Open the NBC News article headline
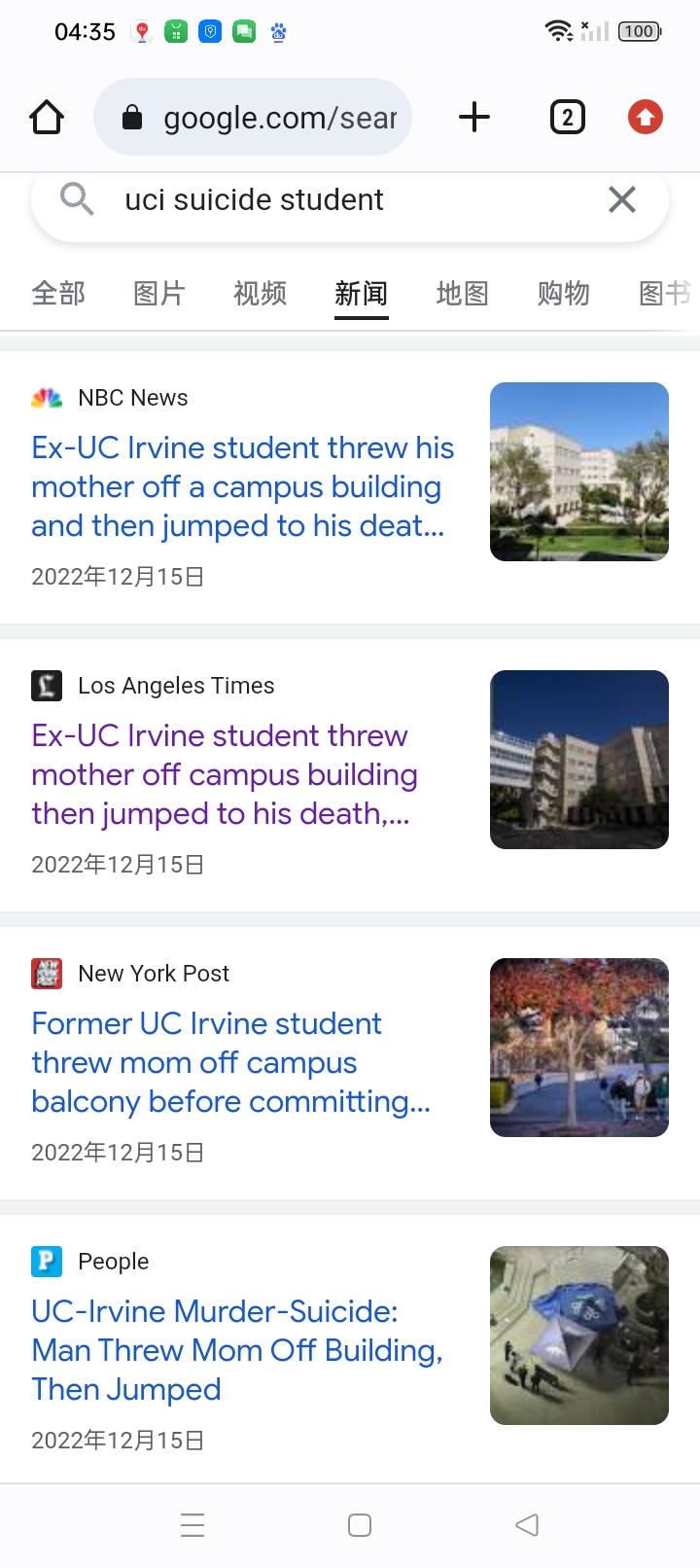The width and height of the screenshot is (700, 1568). [242, 486]
